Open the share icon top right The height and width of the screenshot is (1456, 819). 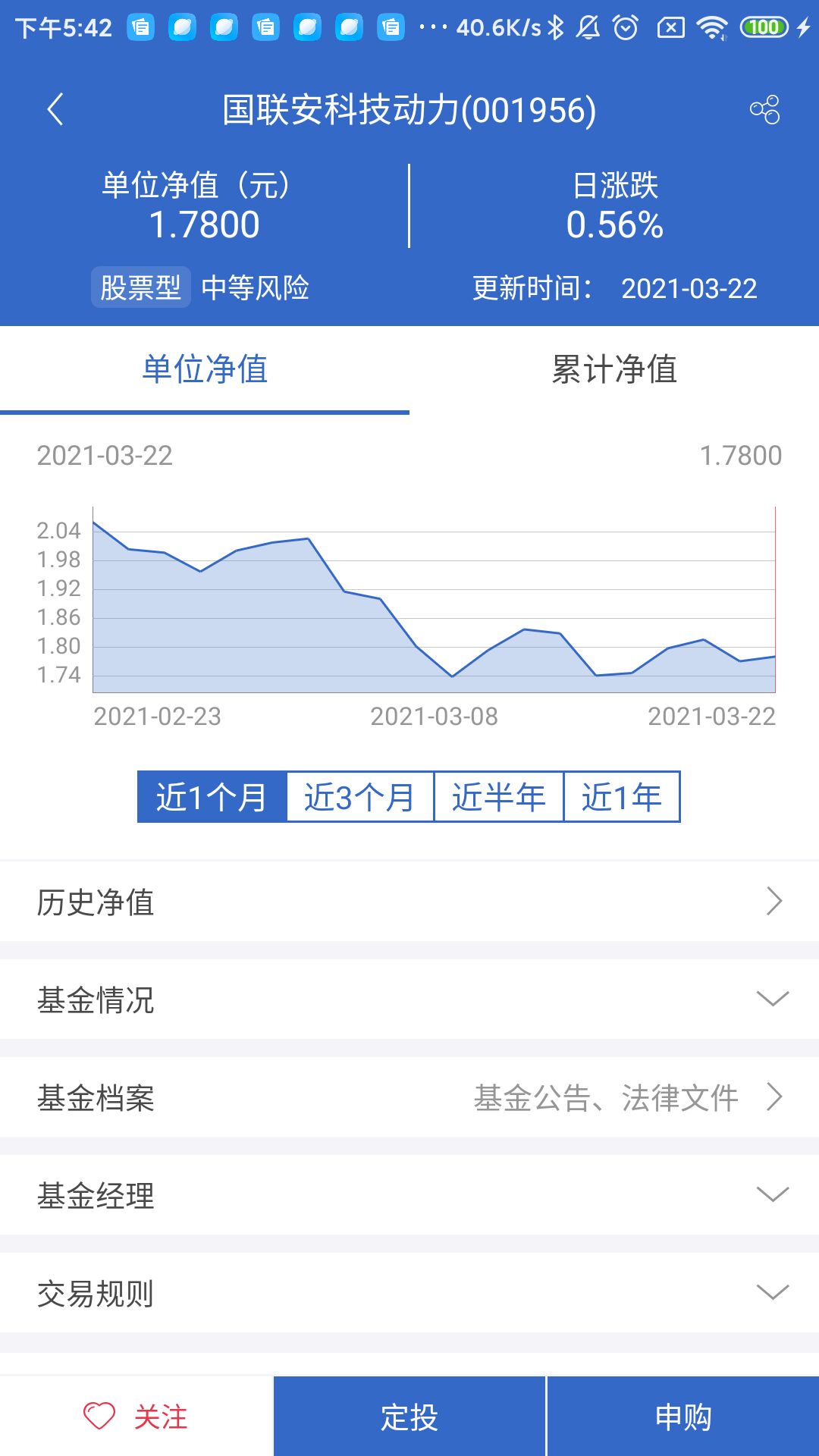point(767,108)
